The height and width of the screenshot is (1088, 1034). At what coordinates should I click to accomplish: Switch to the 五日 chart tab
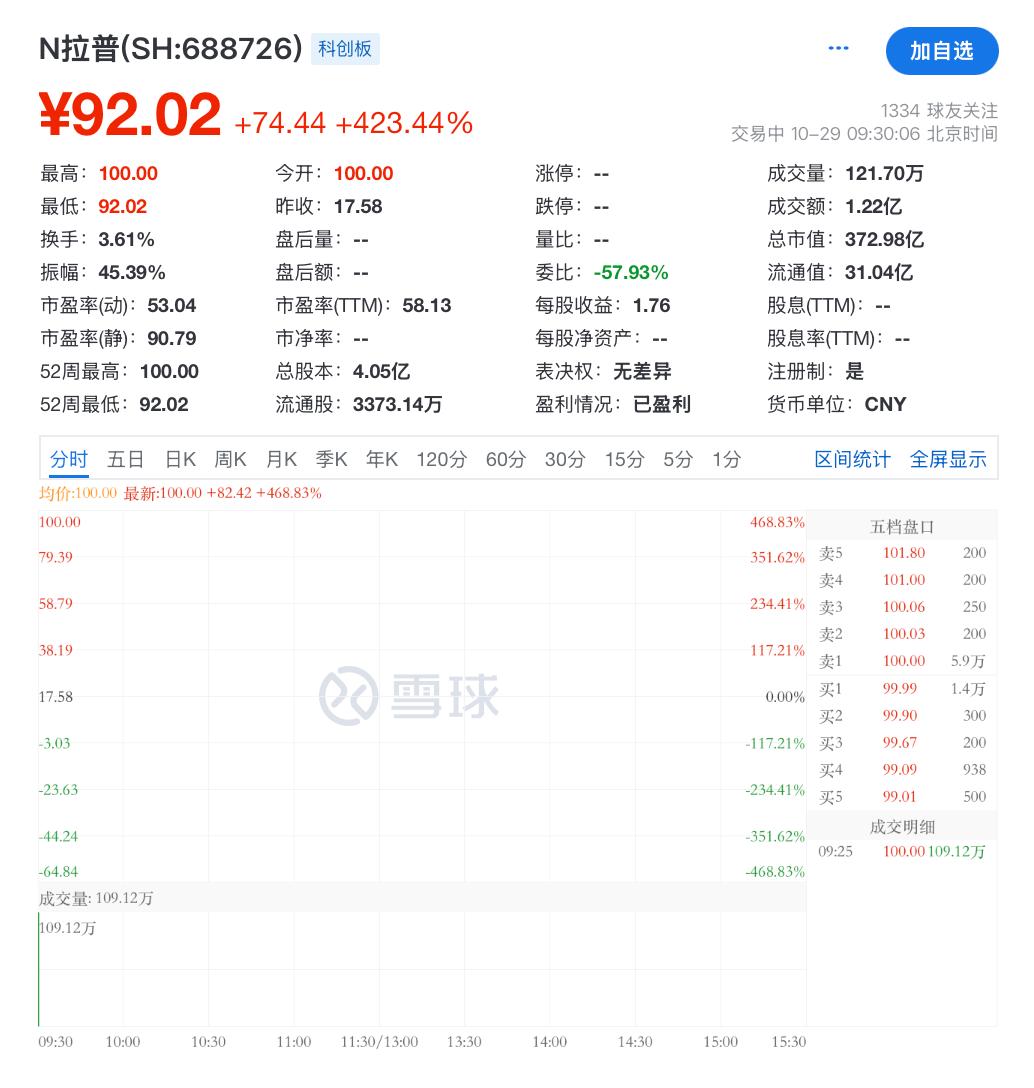pyautogui.click(x=126, y=459)
